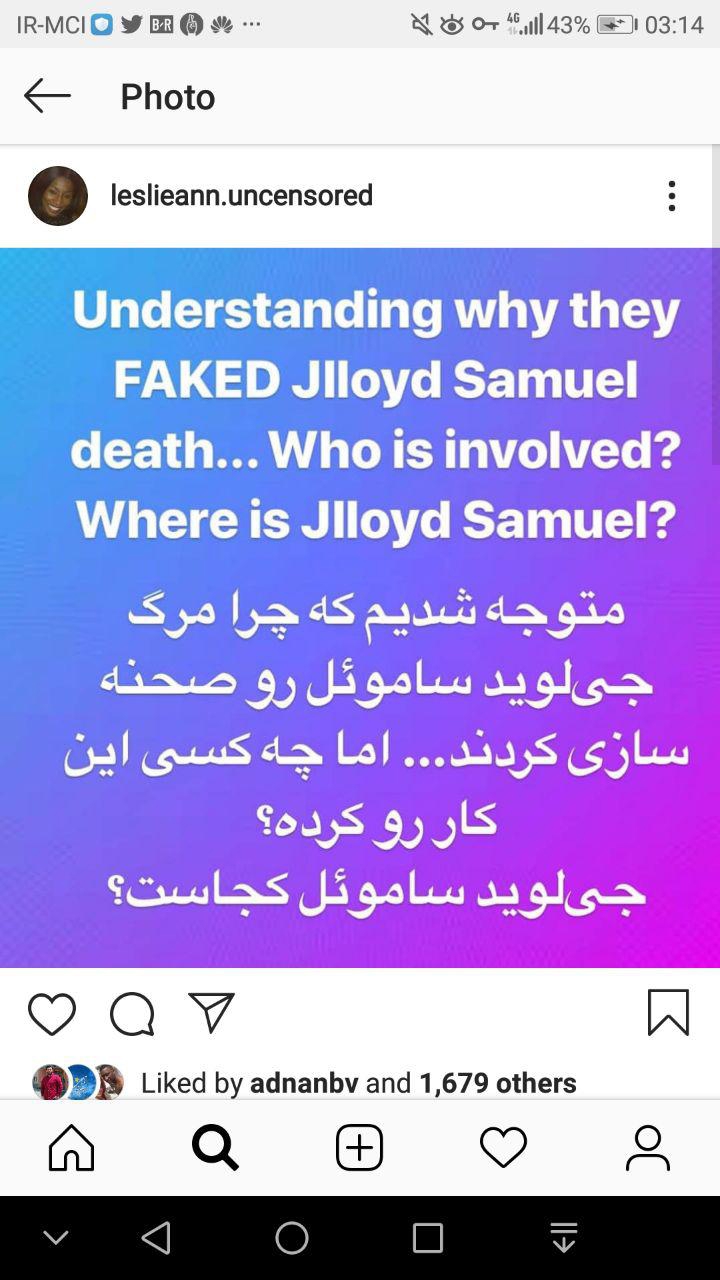This screenshot has height=1280, width=720.
Task: Switch to your Profile tab
Action: [x=647, y=1148]
